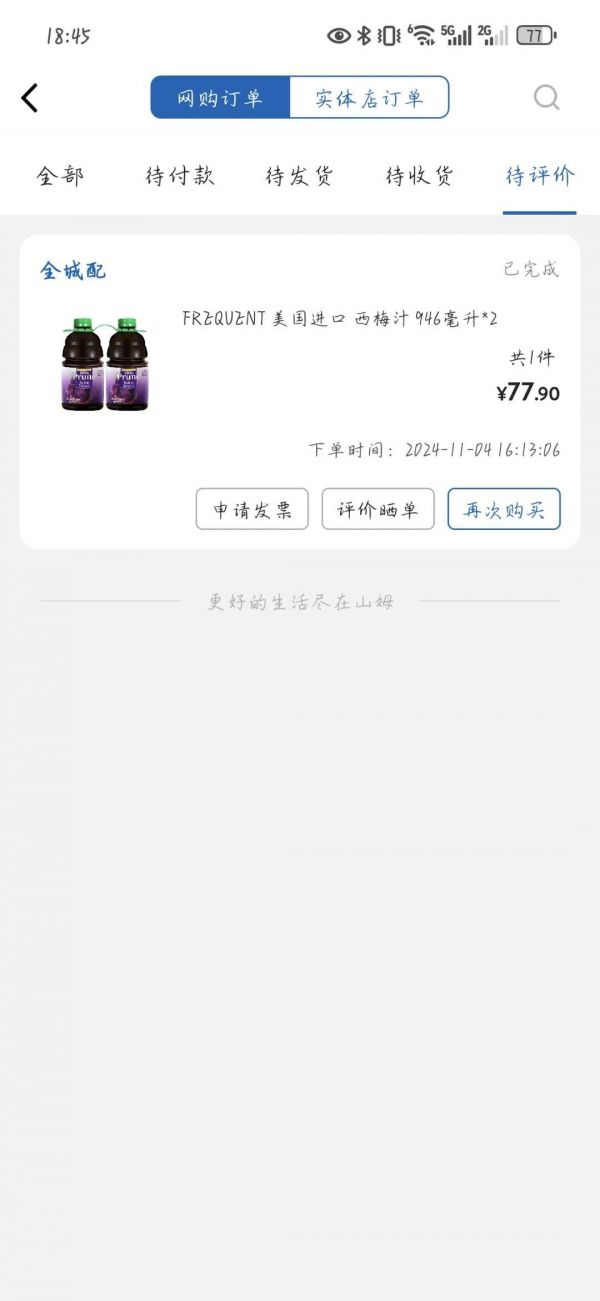Viewport: 600px width, 1301px height.
Task: Switch to the 全部 tab
Action: click(x=60, y=176)
